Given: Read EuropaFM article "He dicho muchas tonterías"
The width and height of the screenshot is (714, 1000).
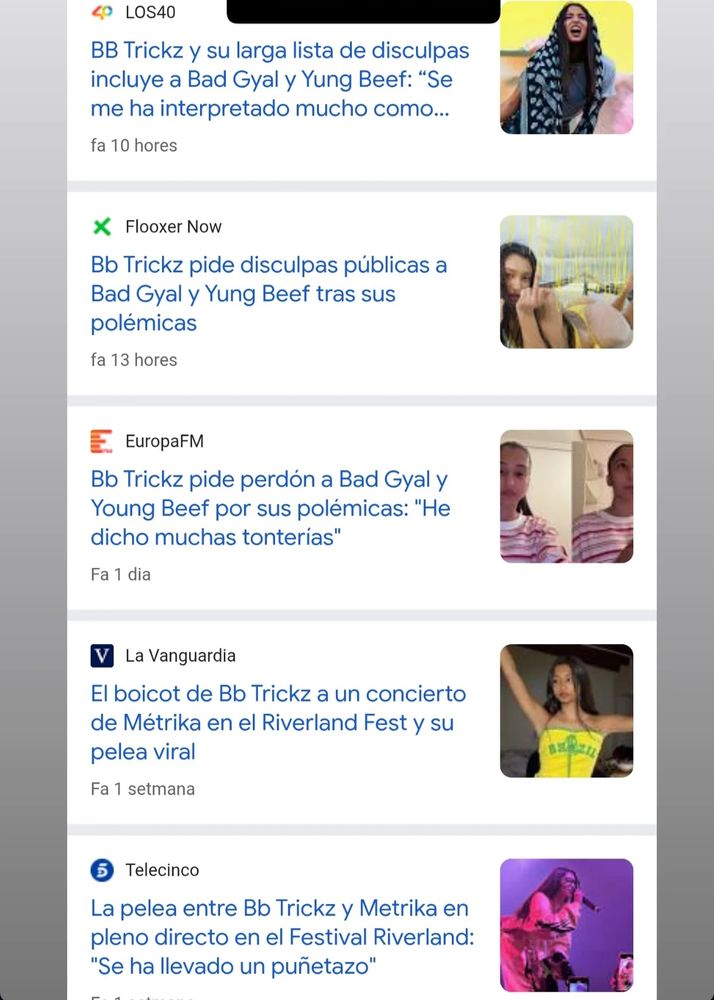Looking at the screenshot, I should click(270, 508).
